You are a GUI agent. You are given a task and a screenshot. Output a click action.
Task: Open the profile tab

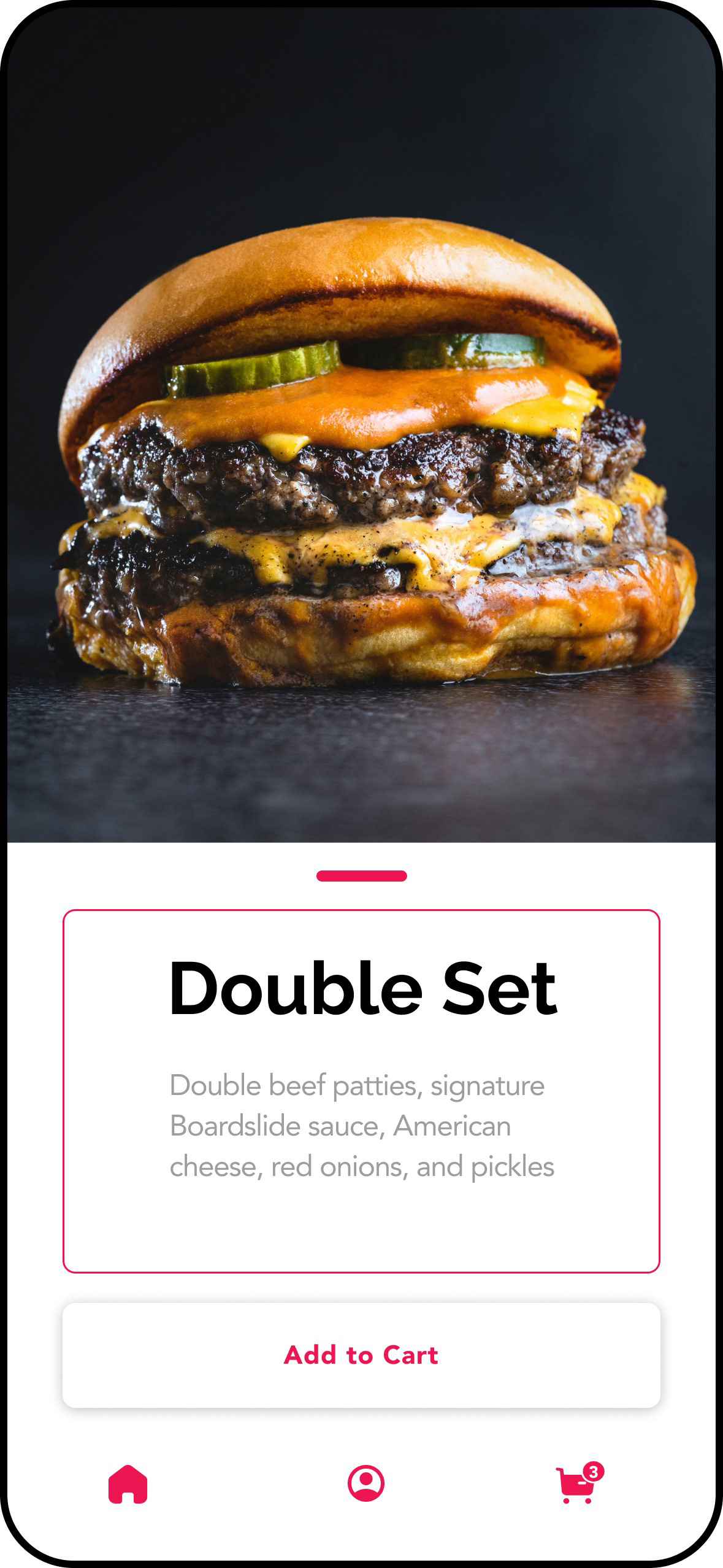(x=366, y=1483)
